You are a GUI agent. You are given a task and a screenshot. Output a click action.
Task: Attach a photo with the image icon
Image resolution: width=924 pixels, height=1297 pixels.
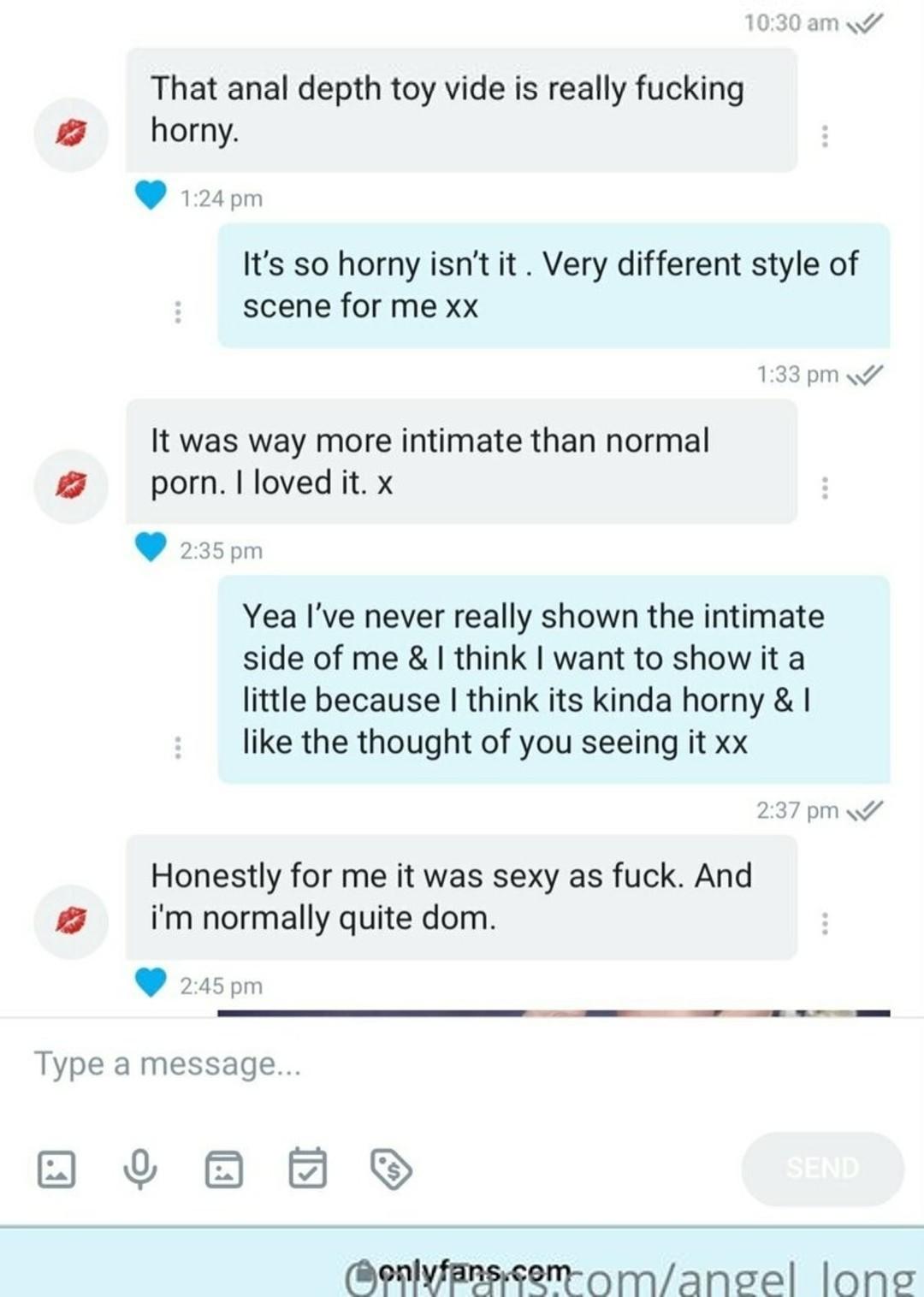click(x=56, y=1169)
